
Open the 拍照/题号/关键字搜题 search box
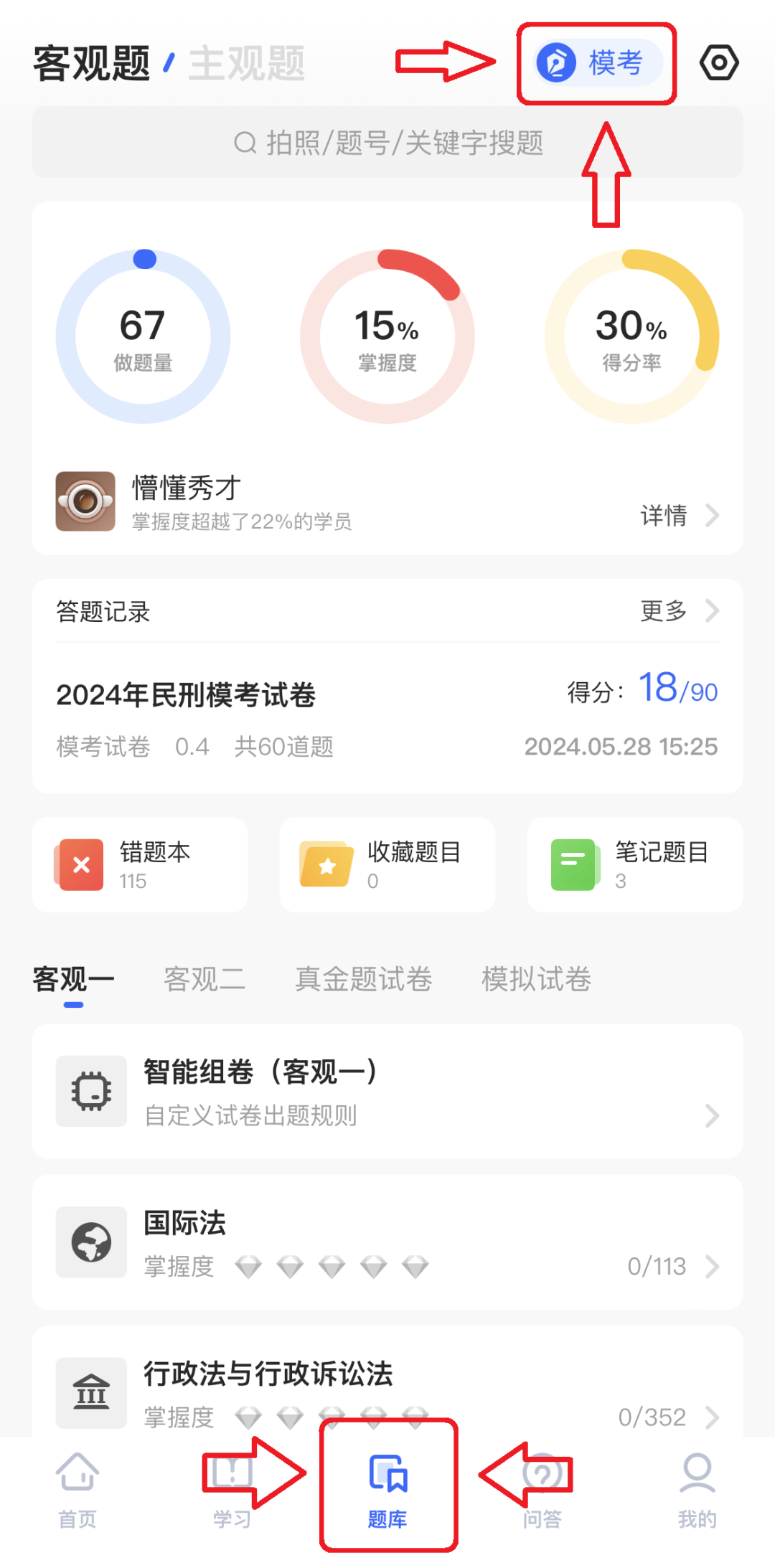click(387, 143)
